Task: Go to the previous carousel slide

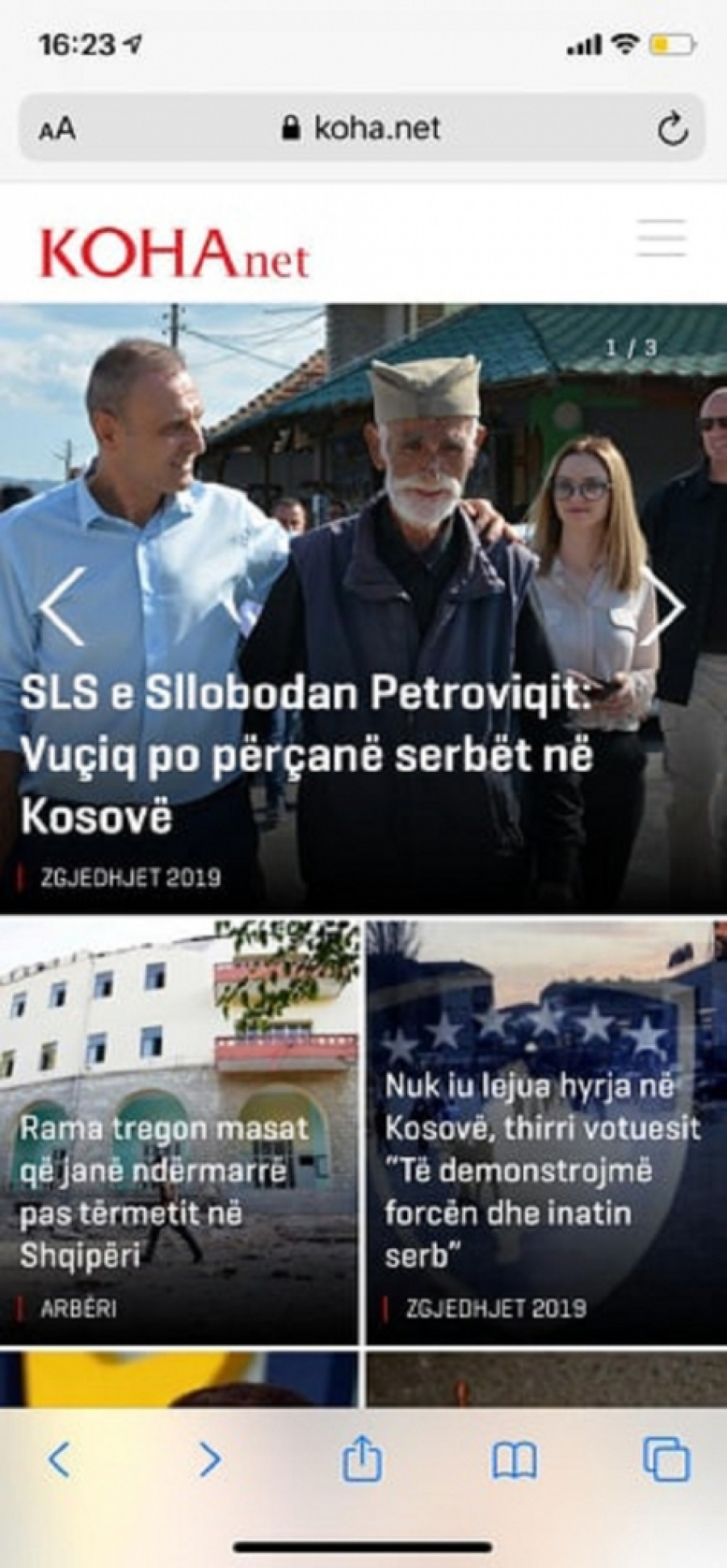Action: [x=62, y=606]
